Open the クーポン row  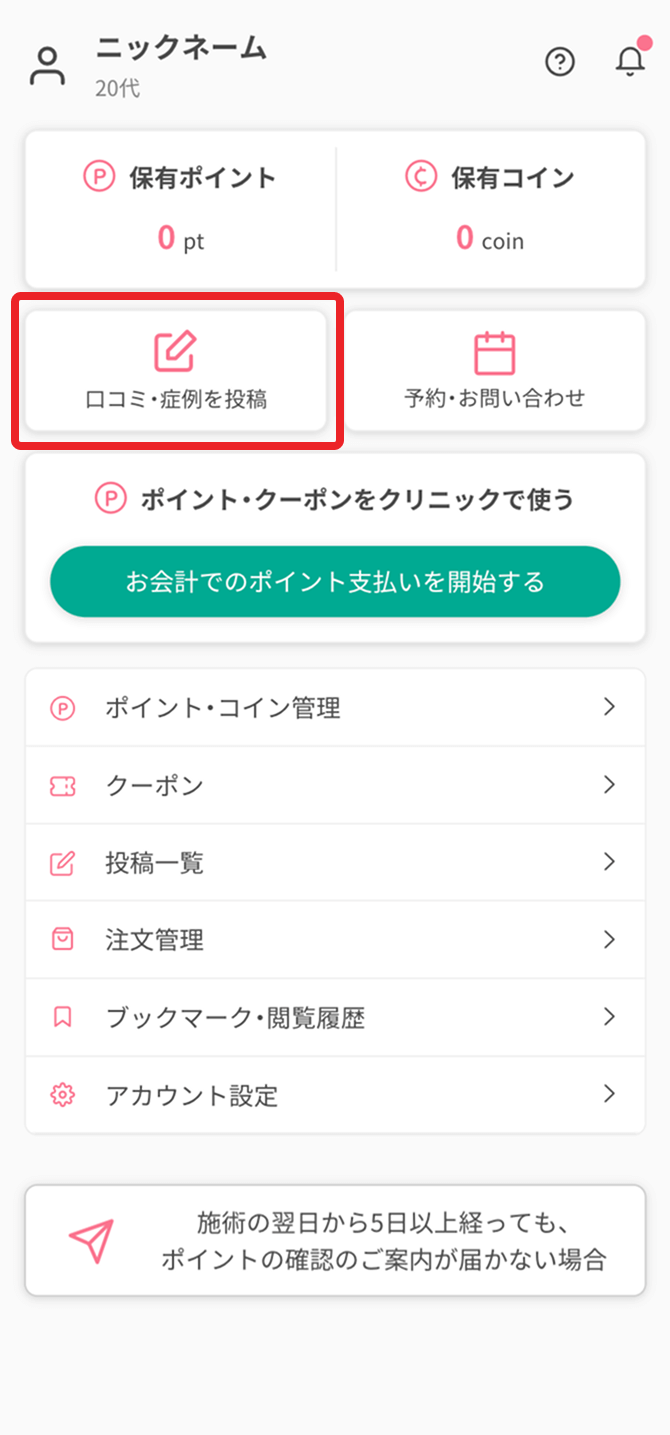(335, 786)
